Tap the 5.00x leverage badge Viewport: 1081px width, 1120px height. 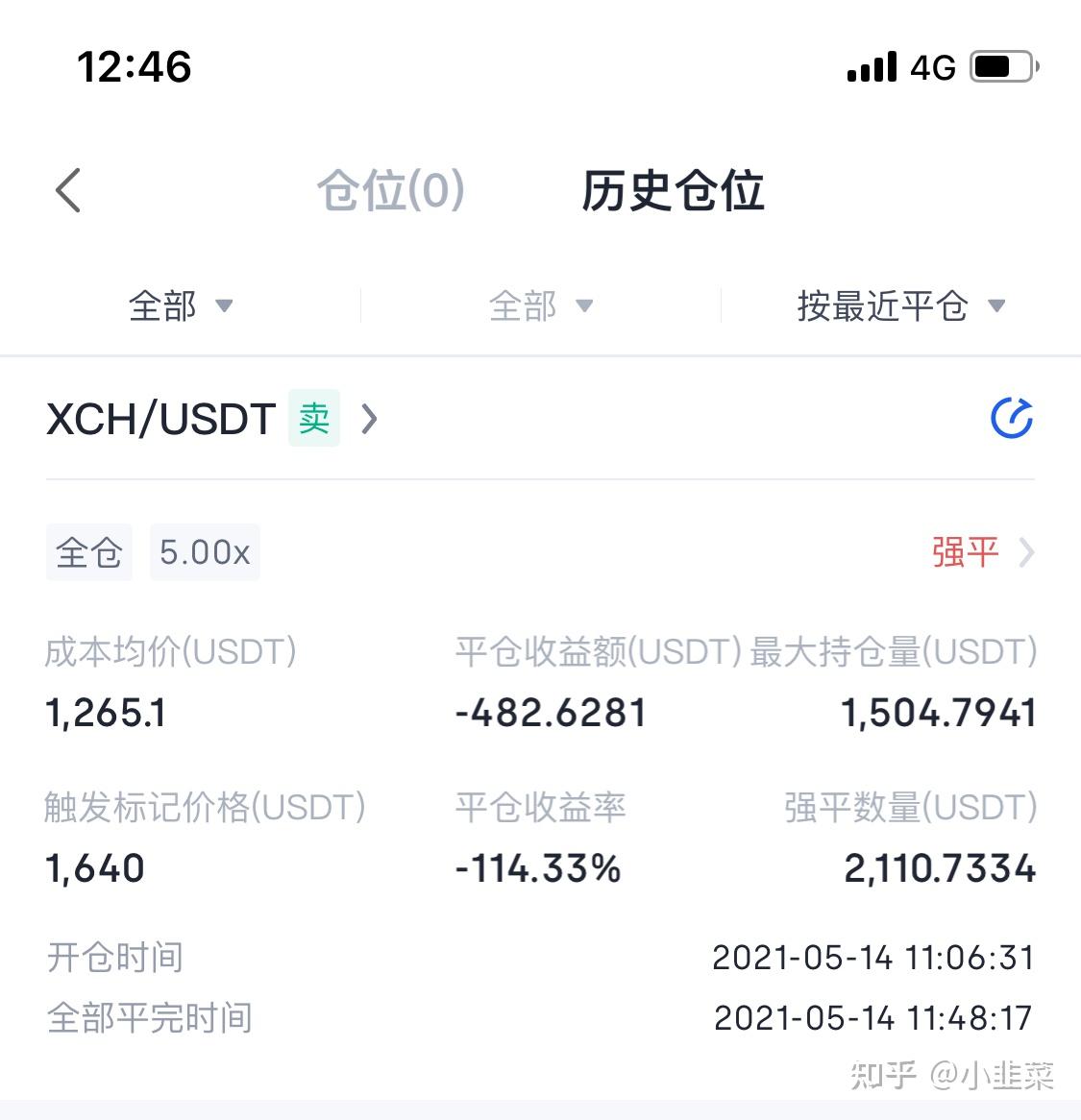point(204,552)
